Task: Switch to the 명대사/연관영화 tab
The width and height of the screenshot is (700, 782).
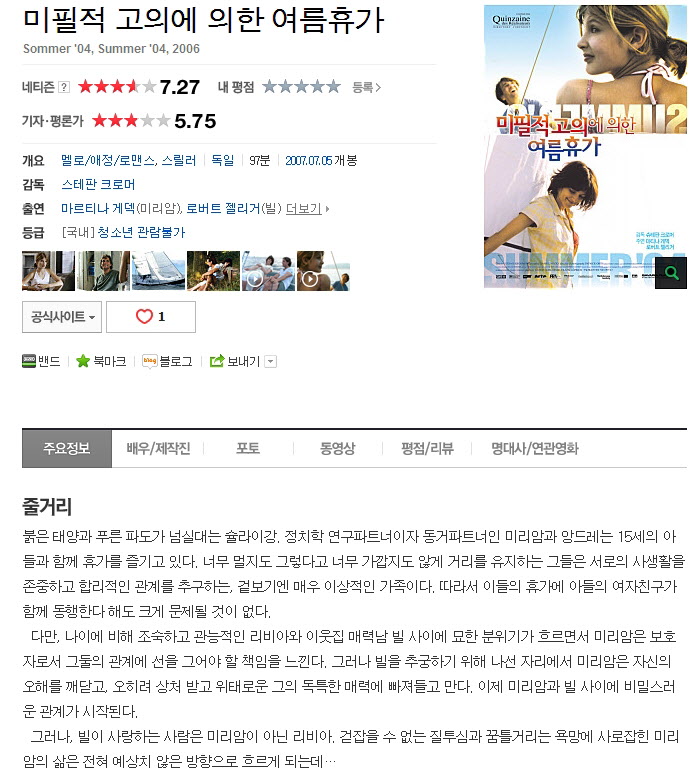Action: click(x=534, y=449)
